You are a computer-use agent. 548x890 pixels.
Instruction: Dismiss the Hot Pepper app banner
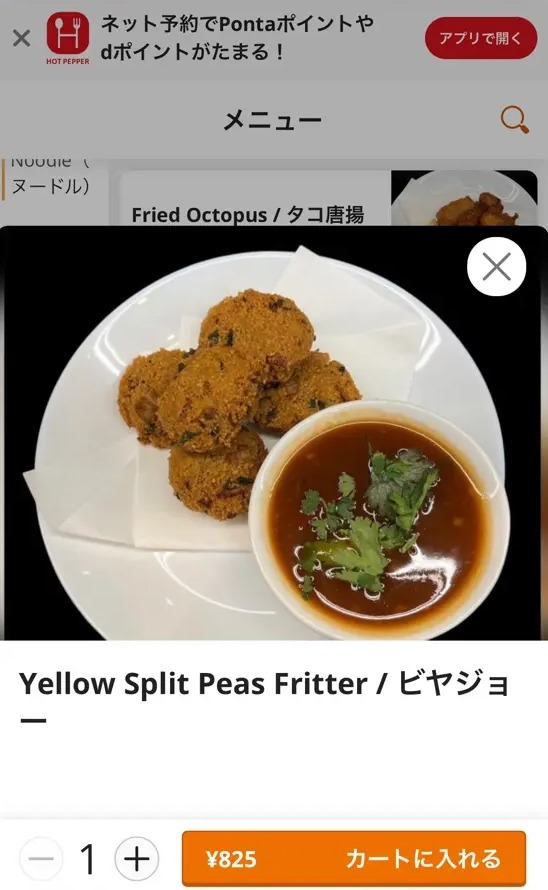[22, 39]
